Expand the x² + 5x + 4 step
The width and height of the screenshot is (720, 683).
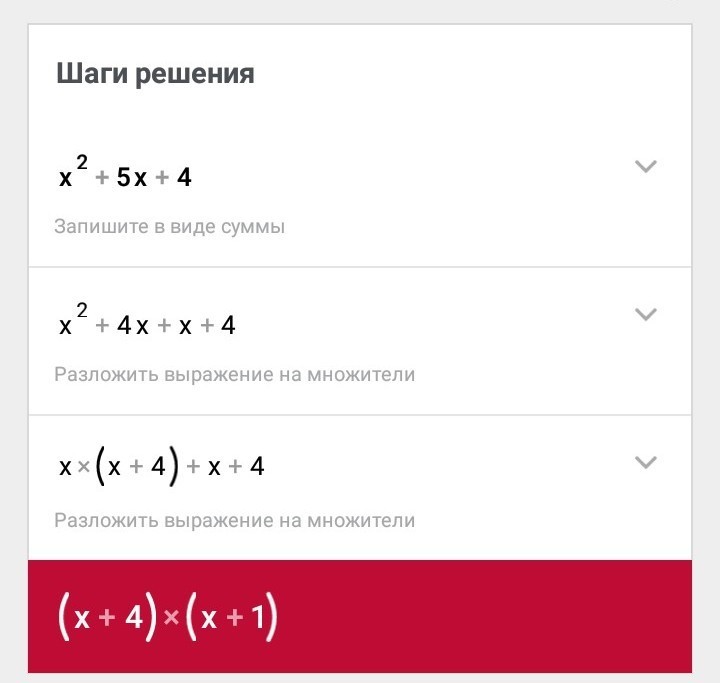point(646,166)
